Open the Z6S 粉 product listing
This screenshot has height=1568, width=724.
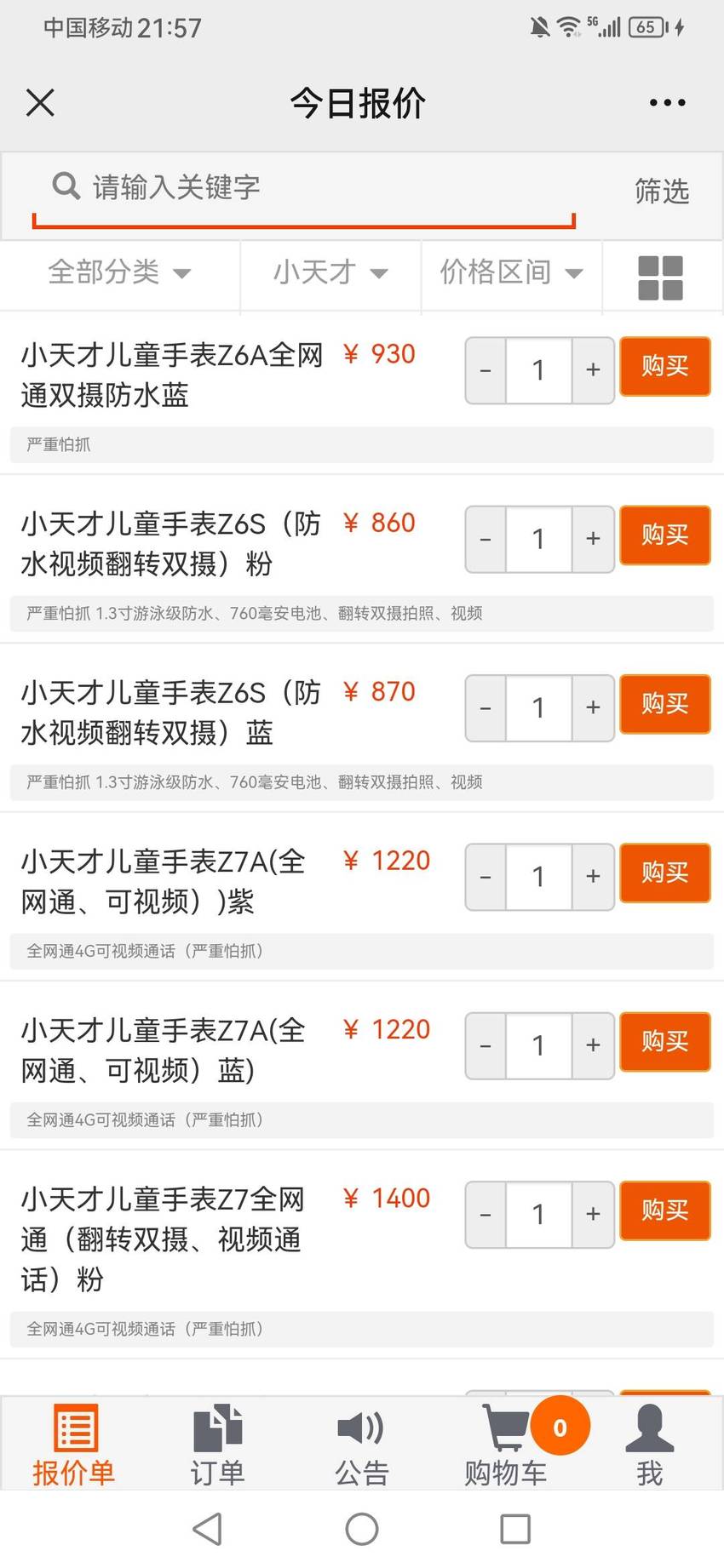170,543
